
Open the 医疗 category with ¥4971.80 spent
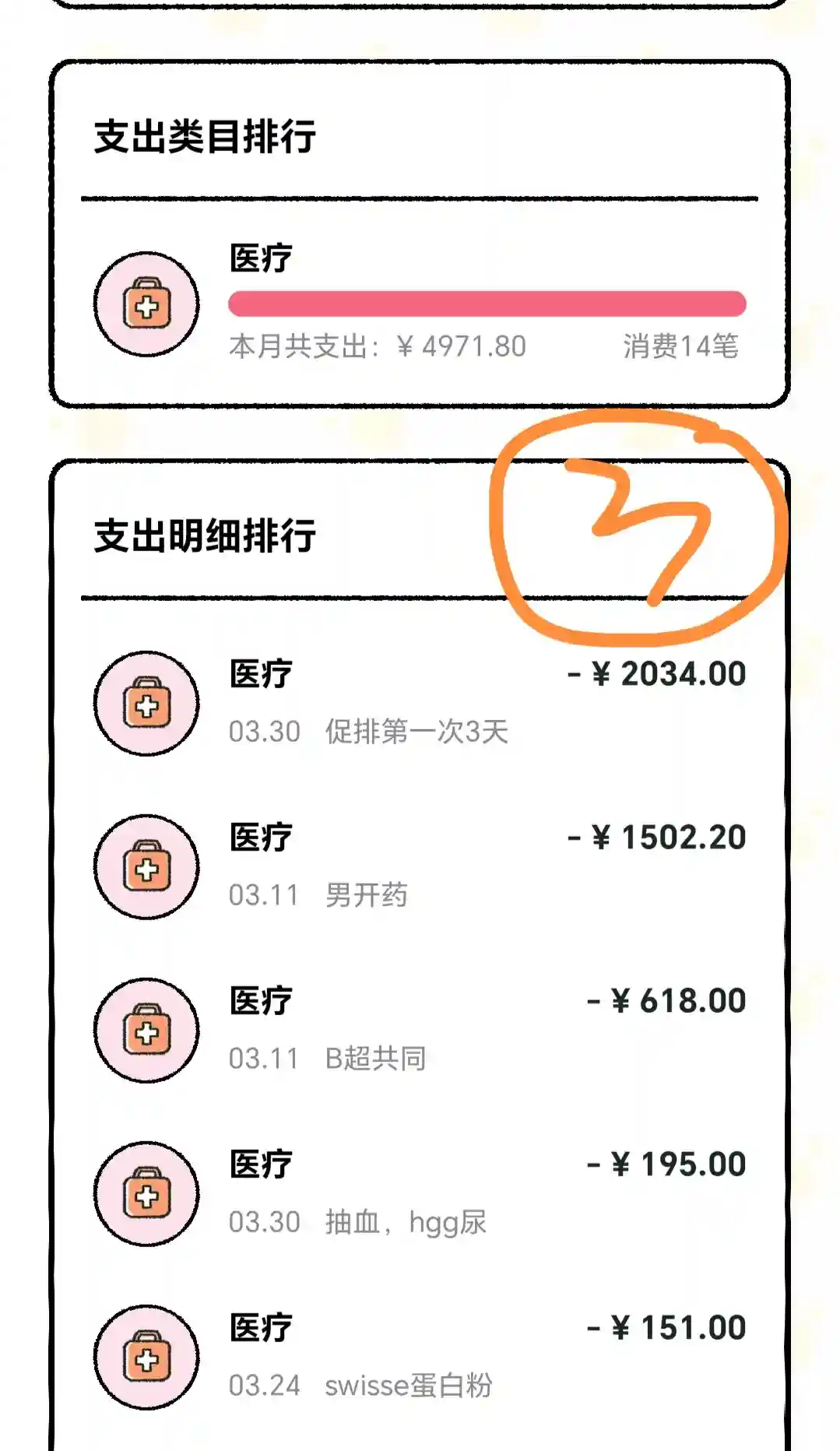(x=420, y=304)
